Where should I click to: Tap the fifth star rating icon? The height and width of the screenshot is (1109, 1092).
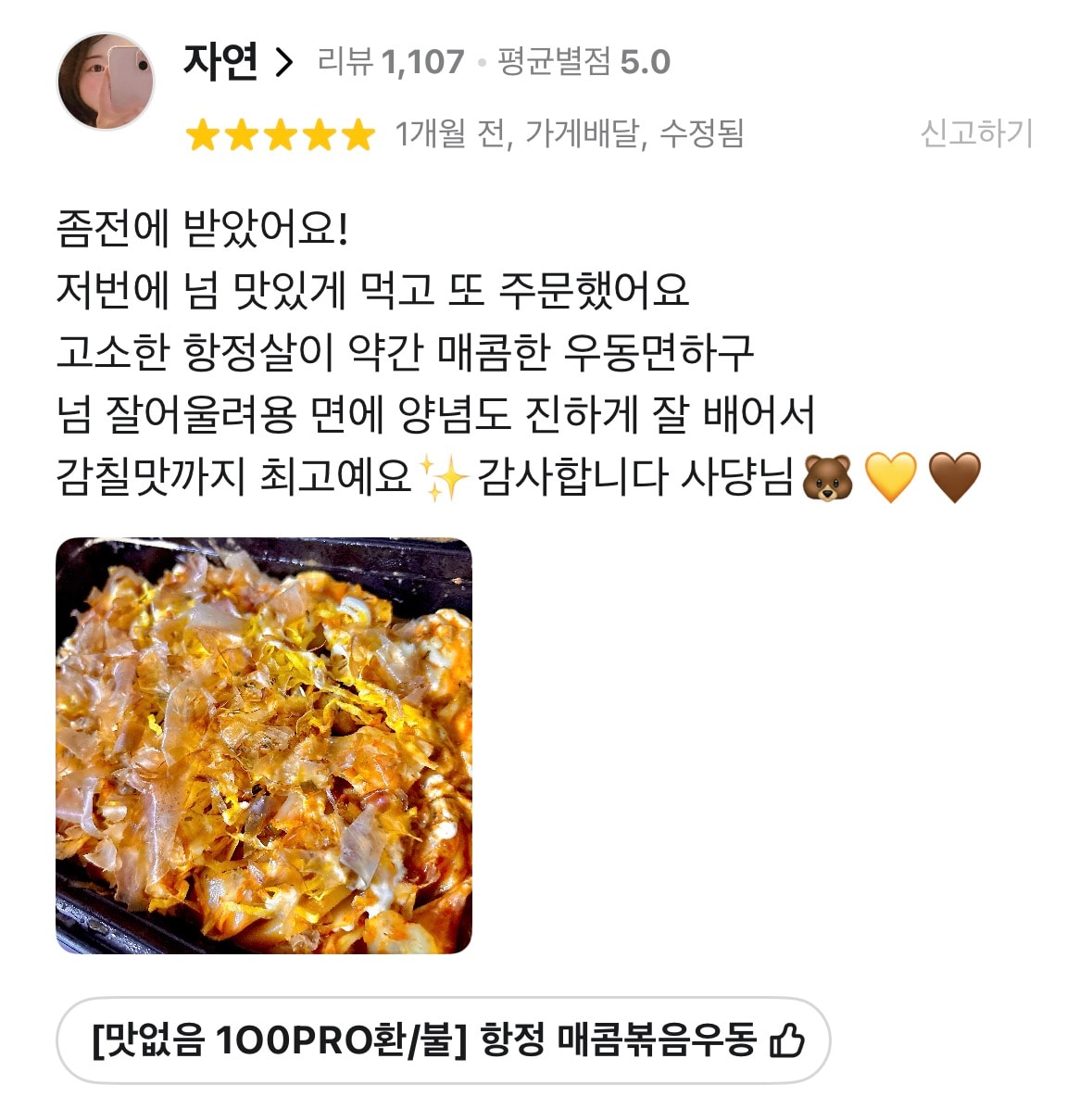[x=357, y=132]
